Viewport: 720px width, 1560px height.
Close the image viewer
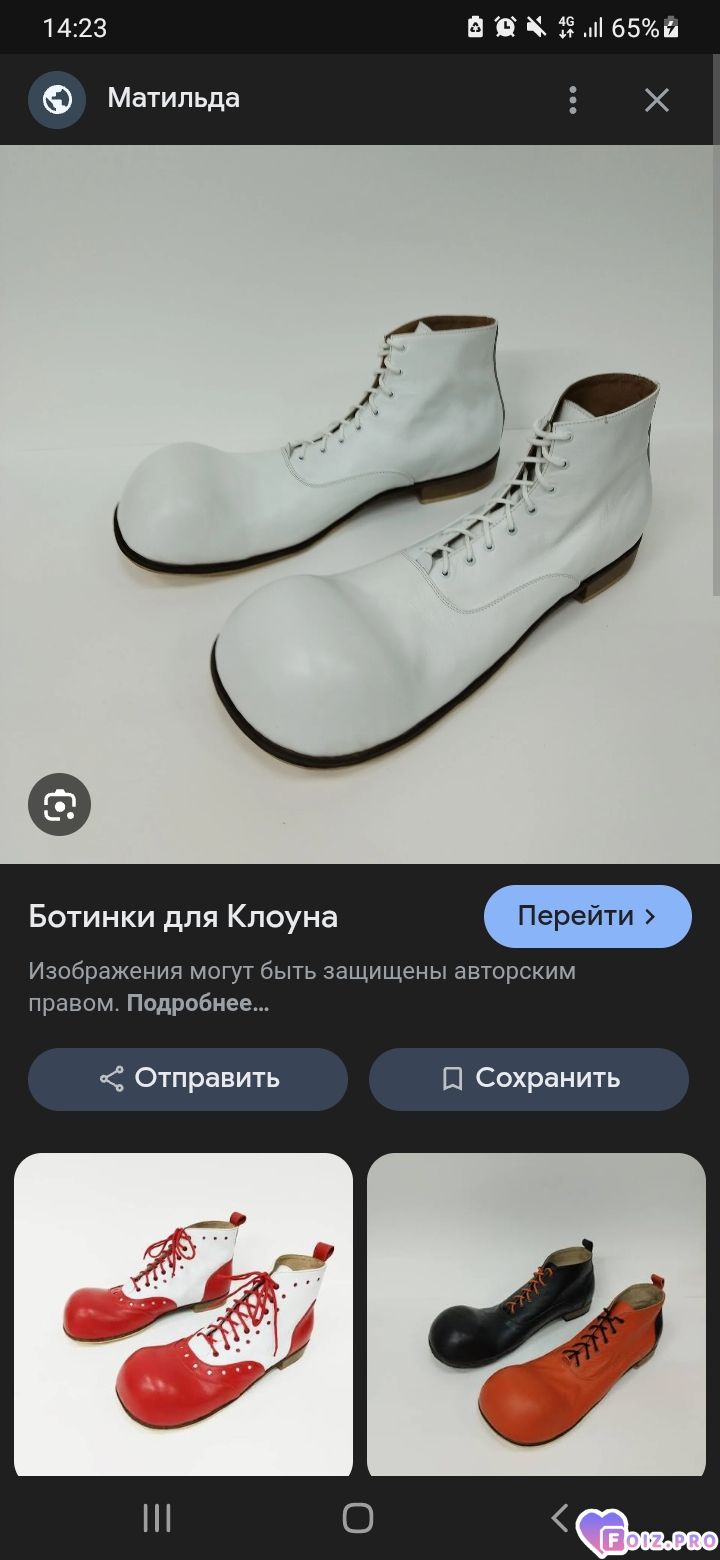coord(656,99)
